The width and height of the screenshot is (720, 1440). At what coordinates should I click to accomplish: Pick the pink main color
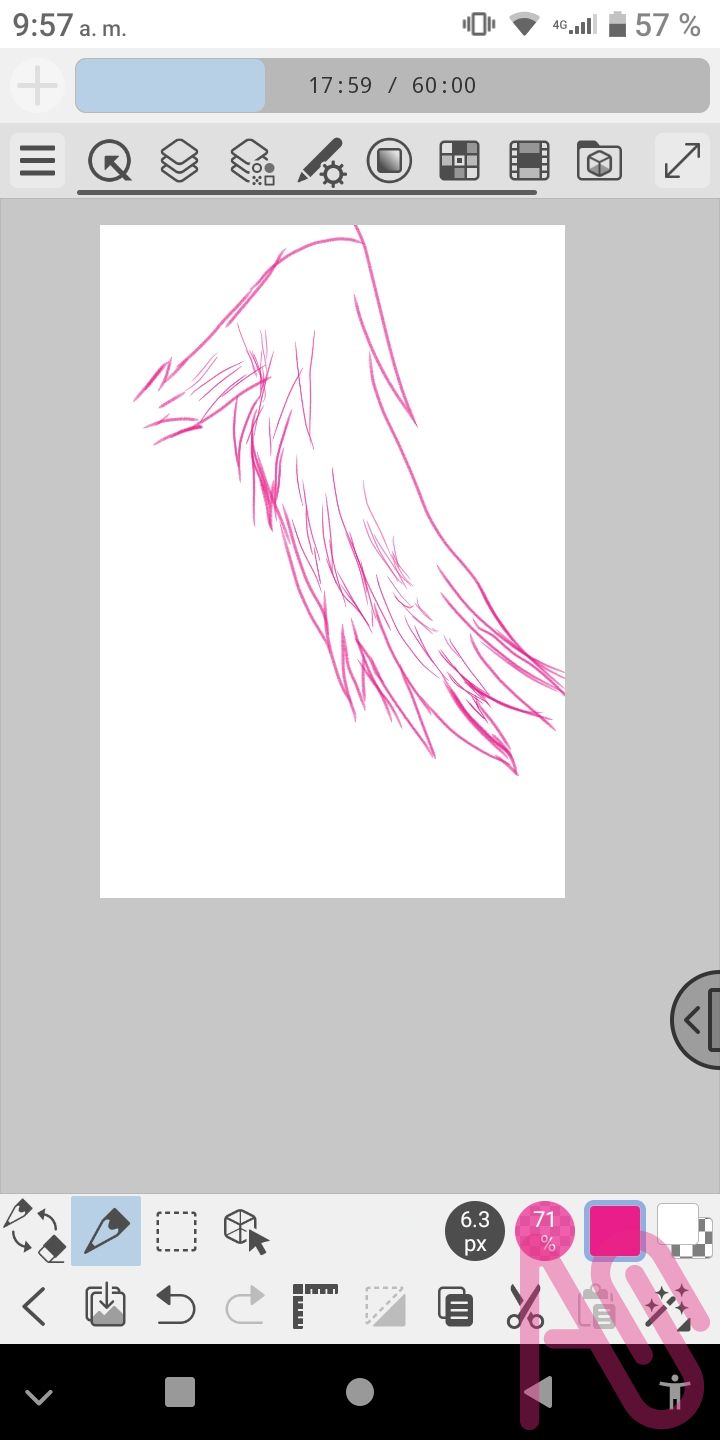click(614, 1231)
